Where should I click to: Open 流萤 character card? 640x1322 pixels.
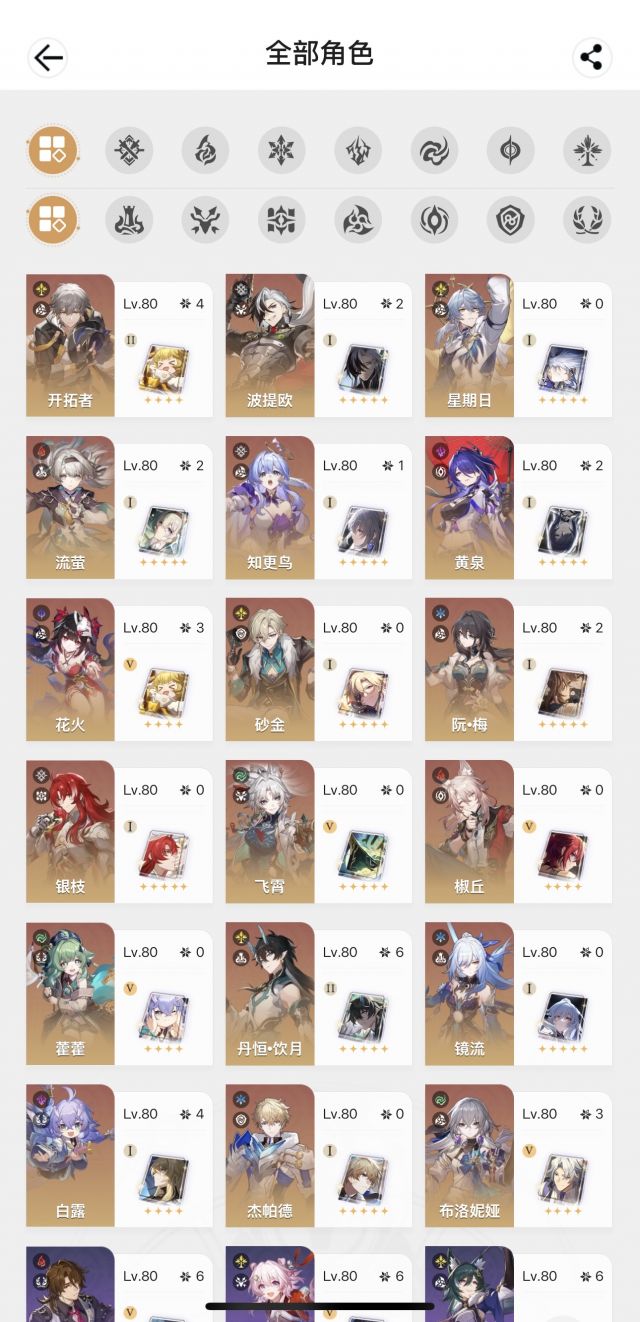[119, 508]
